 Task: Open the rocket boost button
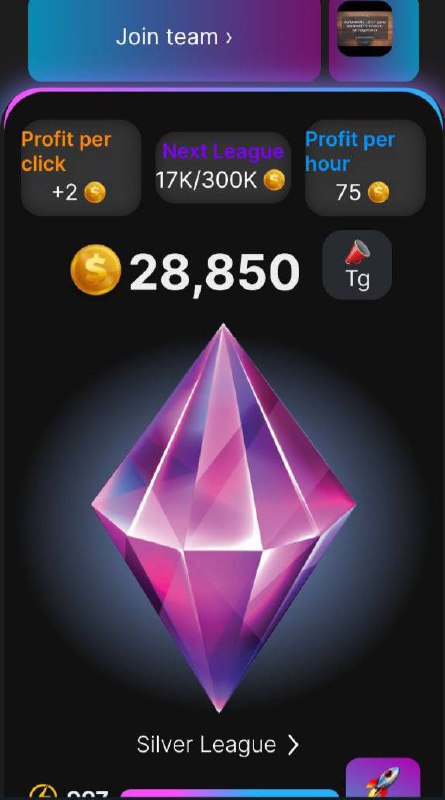pos(383,779)
